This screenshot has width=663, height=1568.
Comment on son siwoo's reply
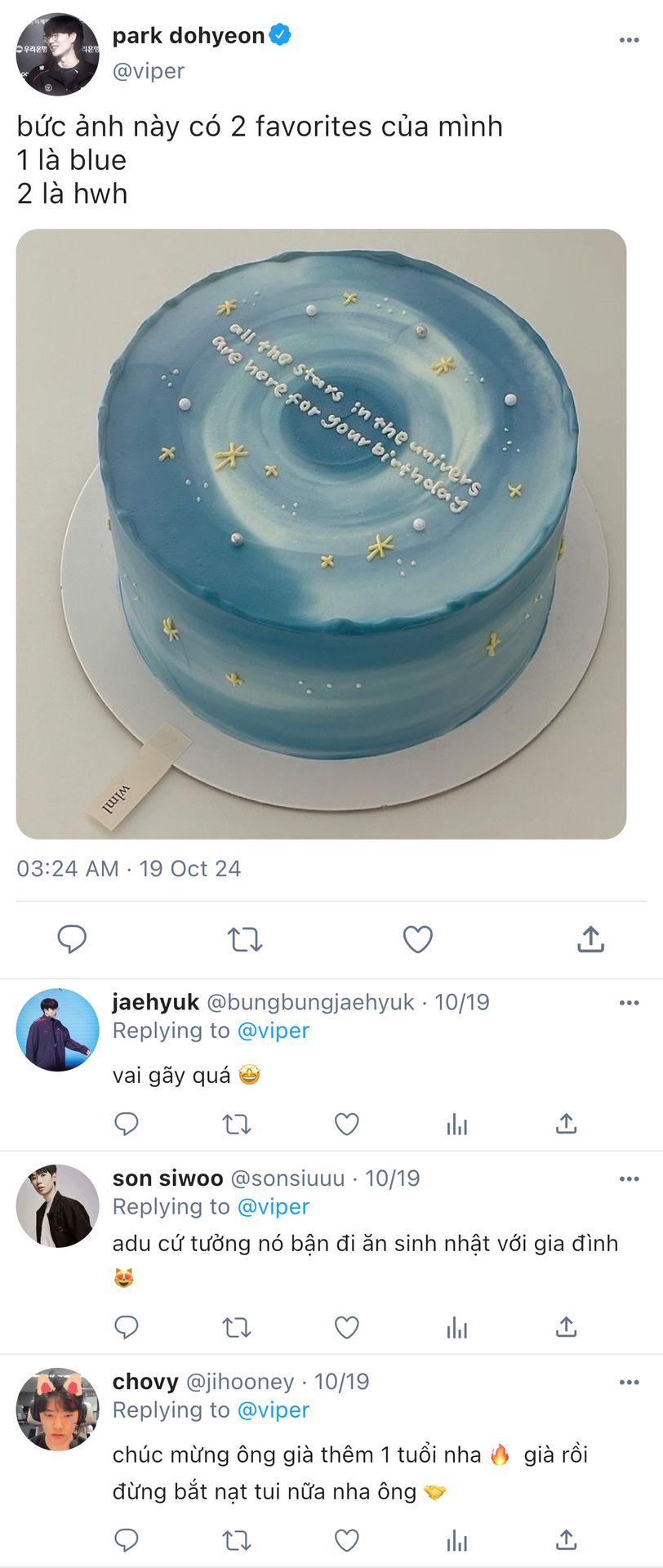tap(126, 1327)
